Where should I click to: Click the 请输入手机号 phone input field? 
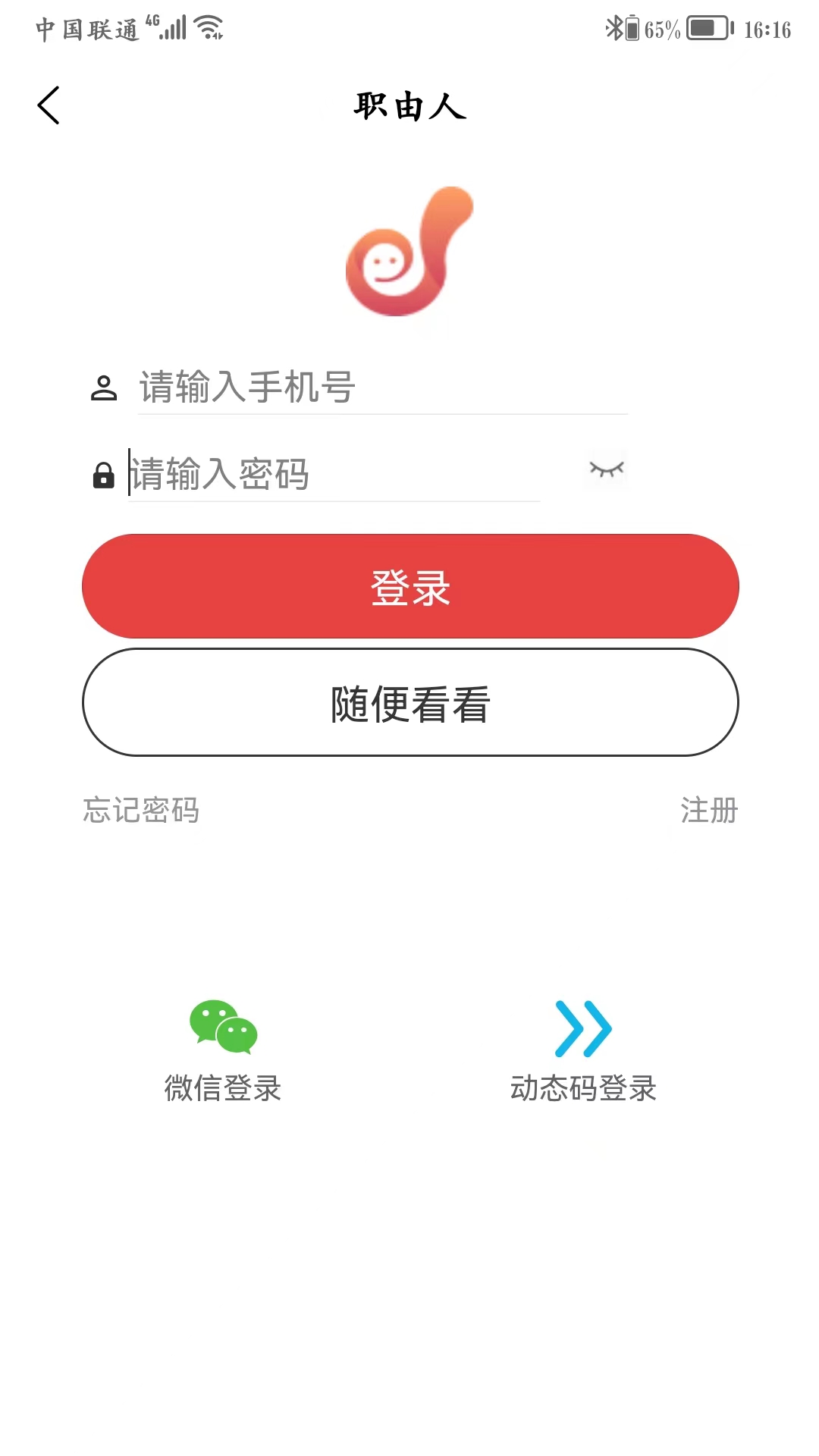[x=341, y=387]
